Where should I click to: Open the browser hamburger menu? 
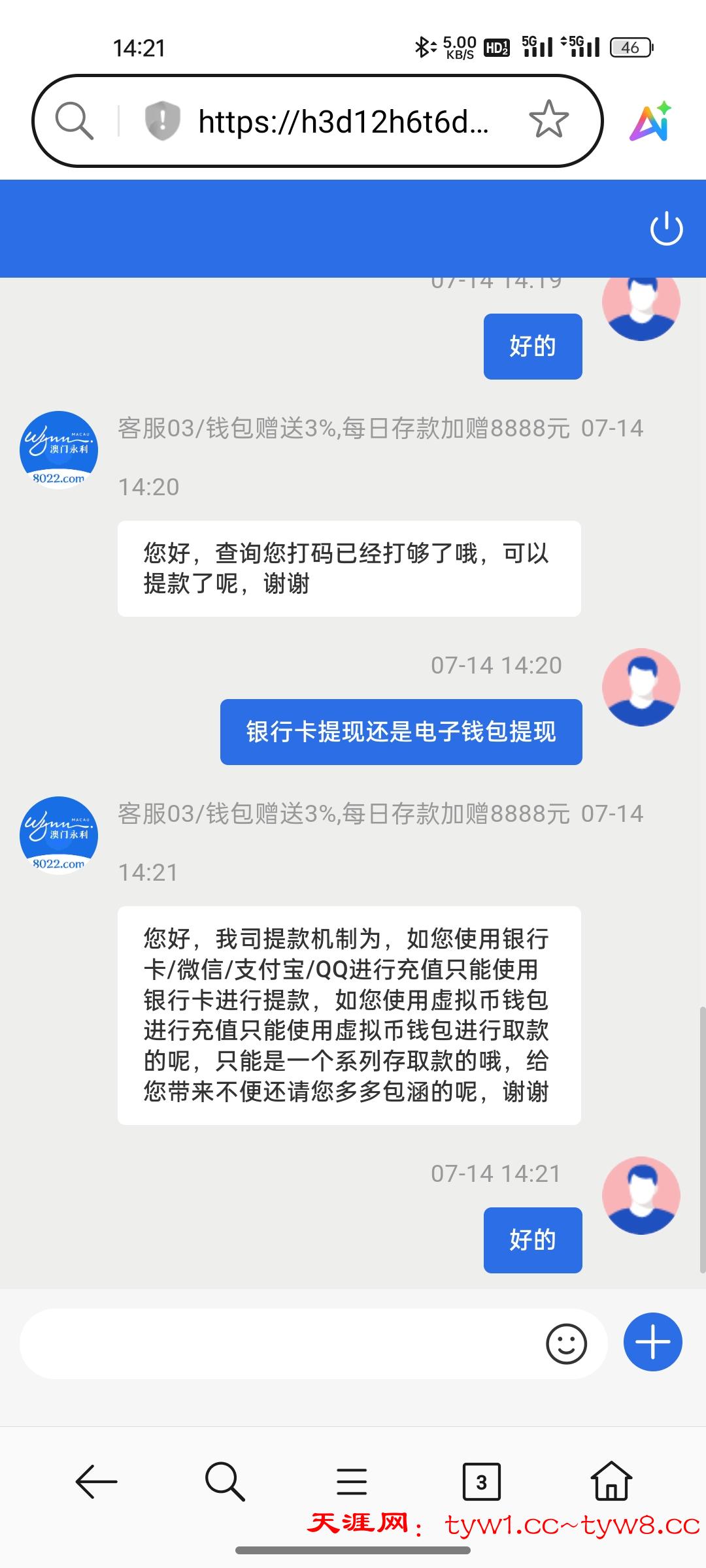coord(352,1481)
